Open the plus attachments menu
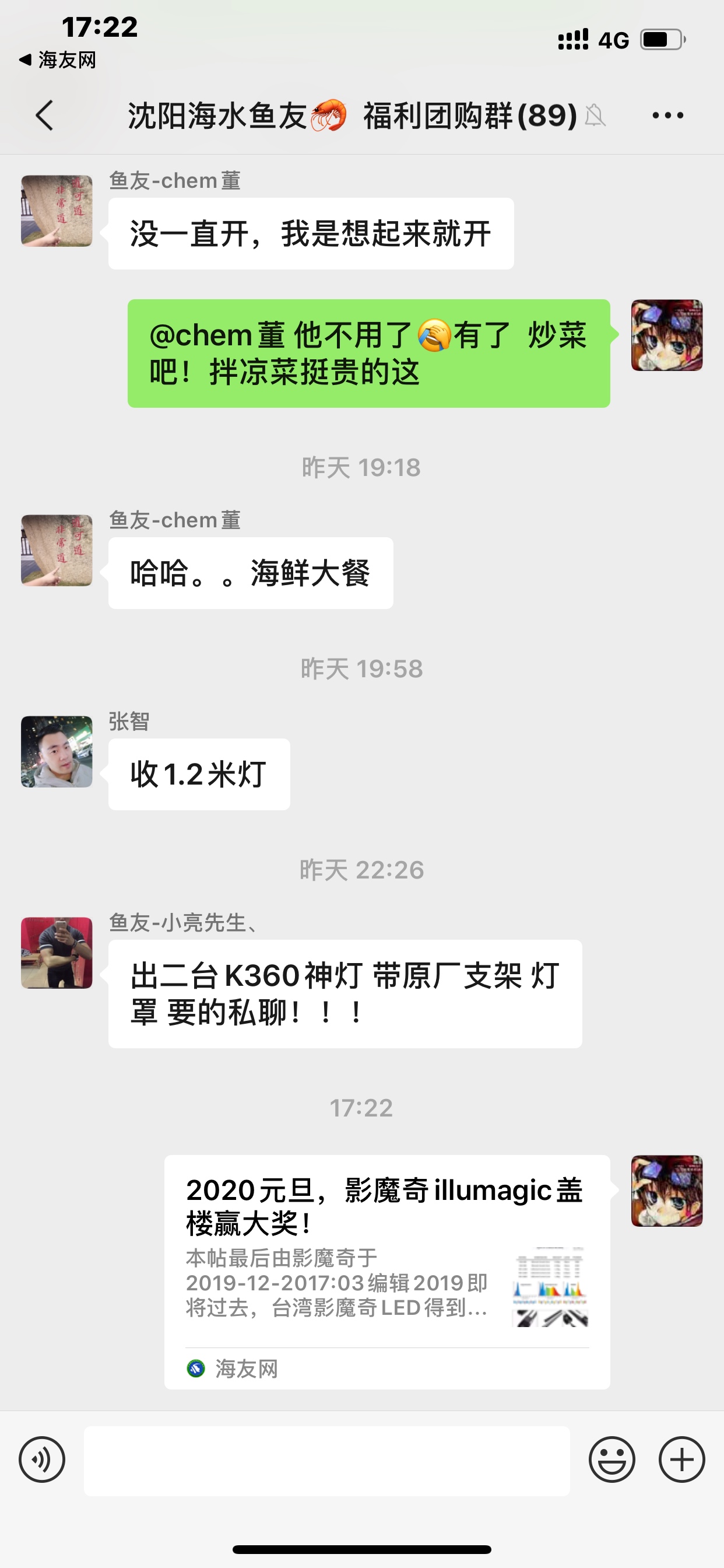 (681, 1459)
